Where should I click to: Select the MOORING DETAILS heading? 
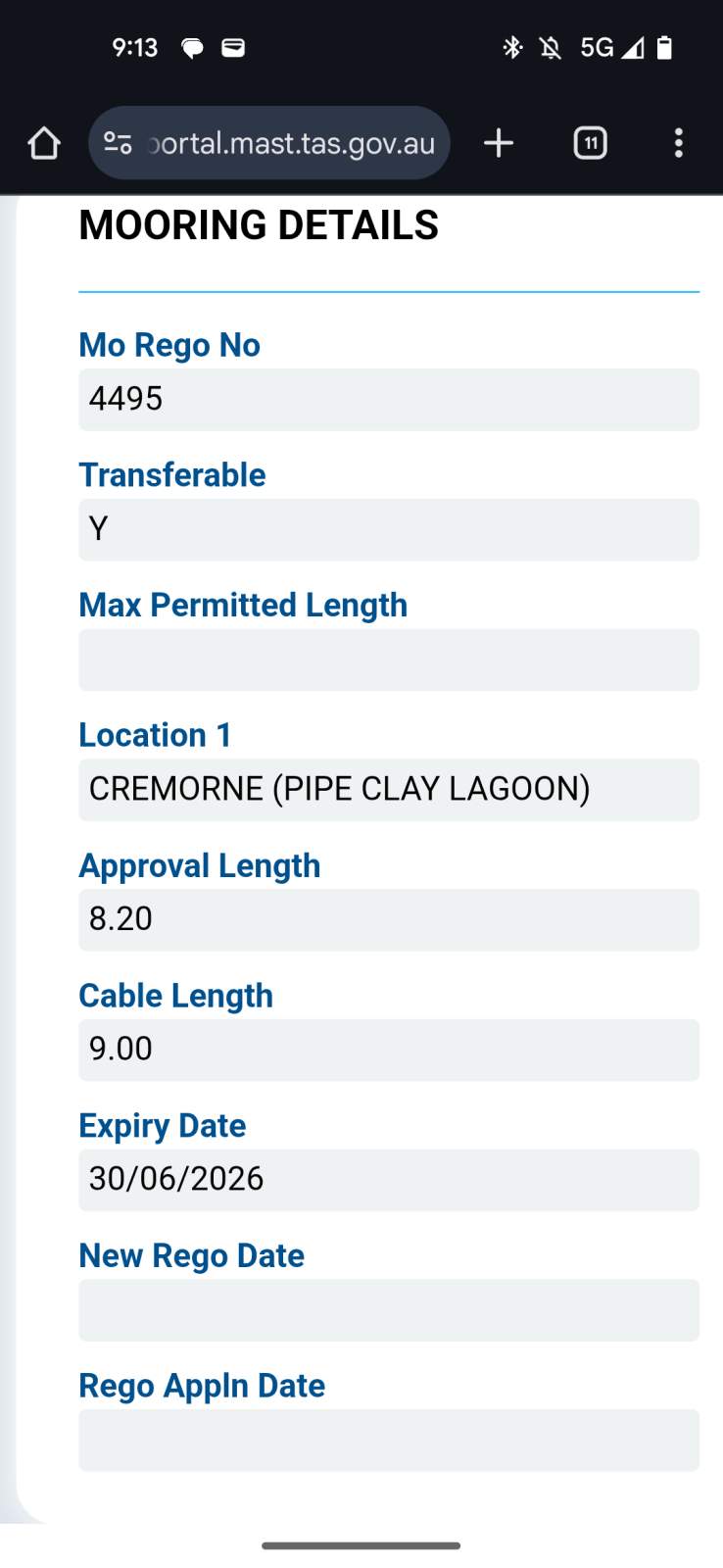(259, 224)
